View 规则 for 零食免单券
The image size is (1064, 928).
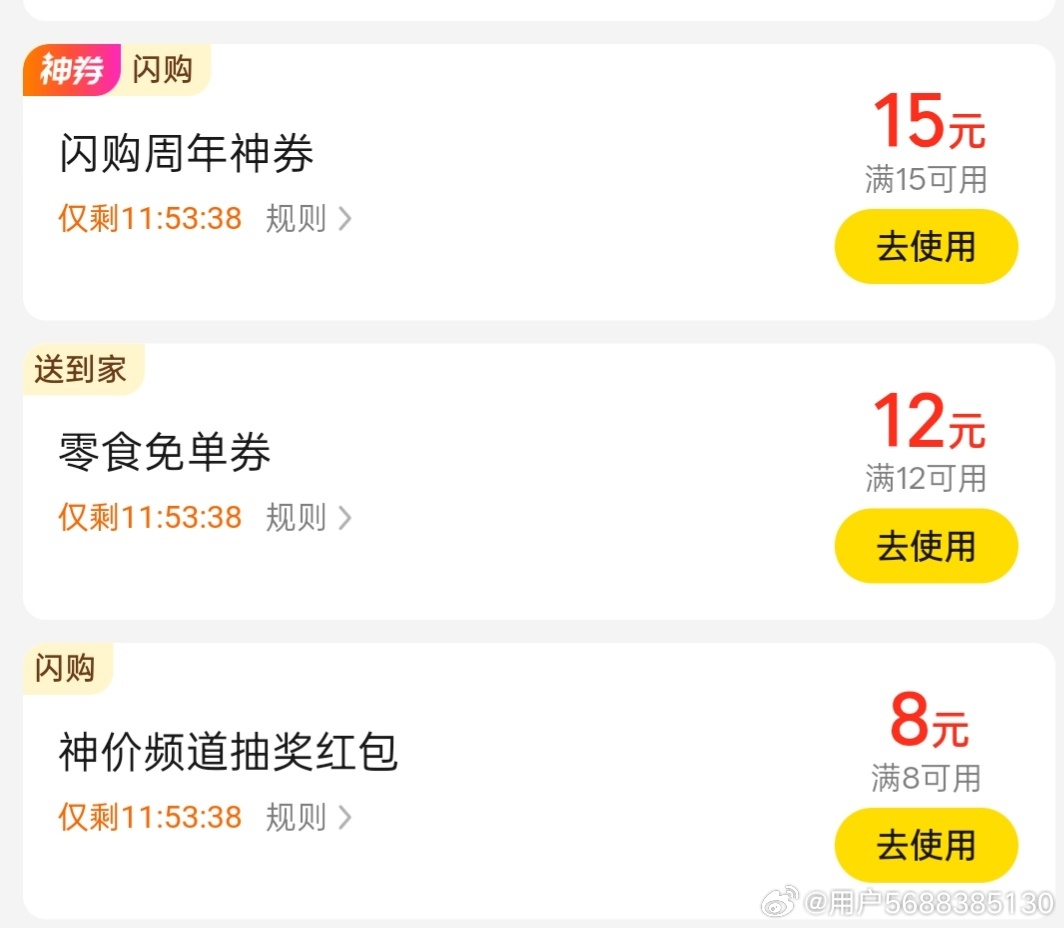click(x=308, y=517)
